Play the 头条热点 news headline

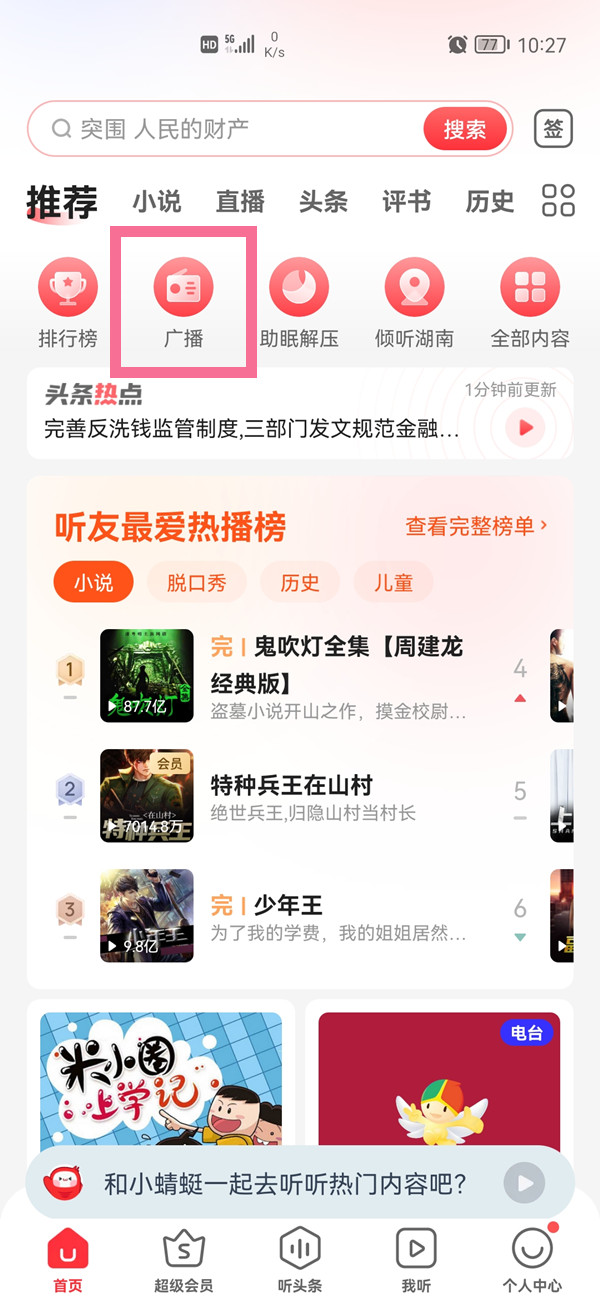coord(525,428)
